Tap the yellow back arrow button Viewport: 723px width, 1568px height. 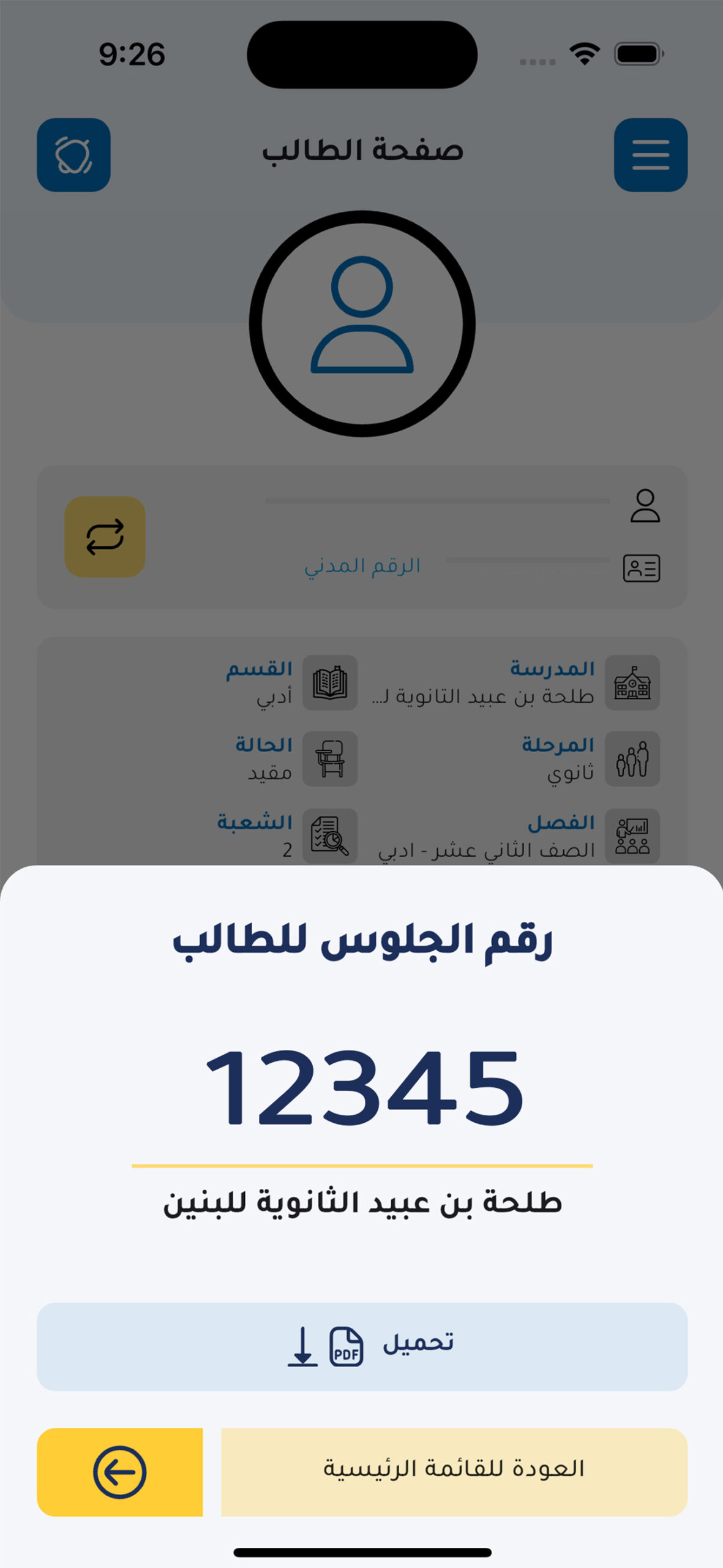pyautogui.click(x=120, y=1472)
